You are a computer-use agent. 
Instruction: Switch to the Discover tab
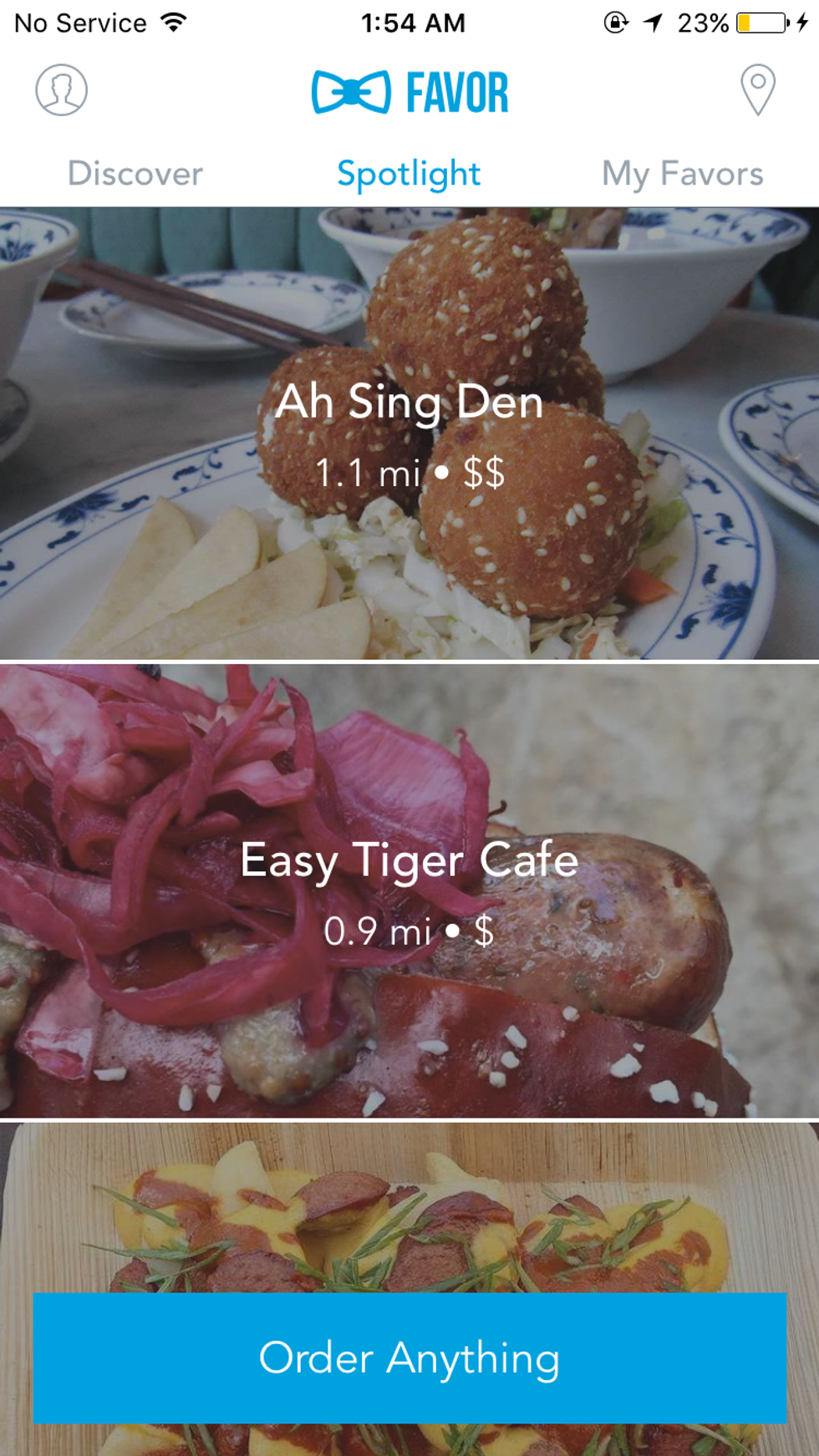[x=135, y=174]
